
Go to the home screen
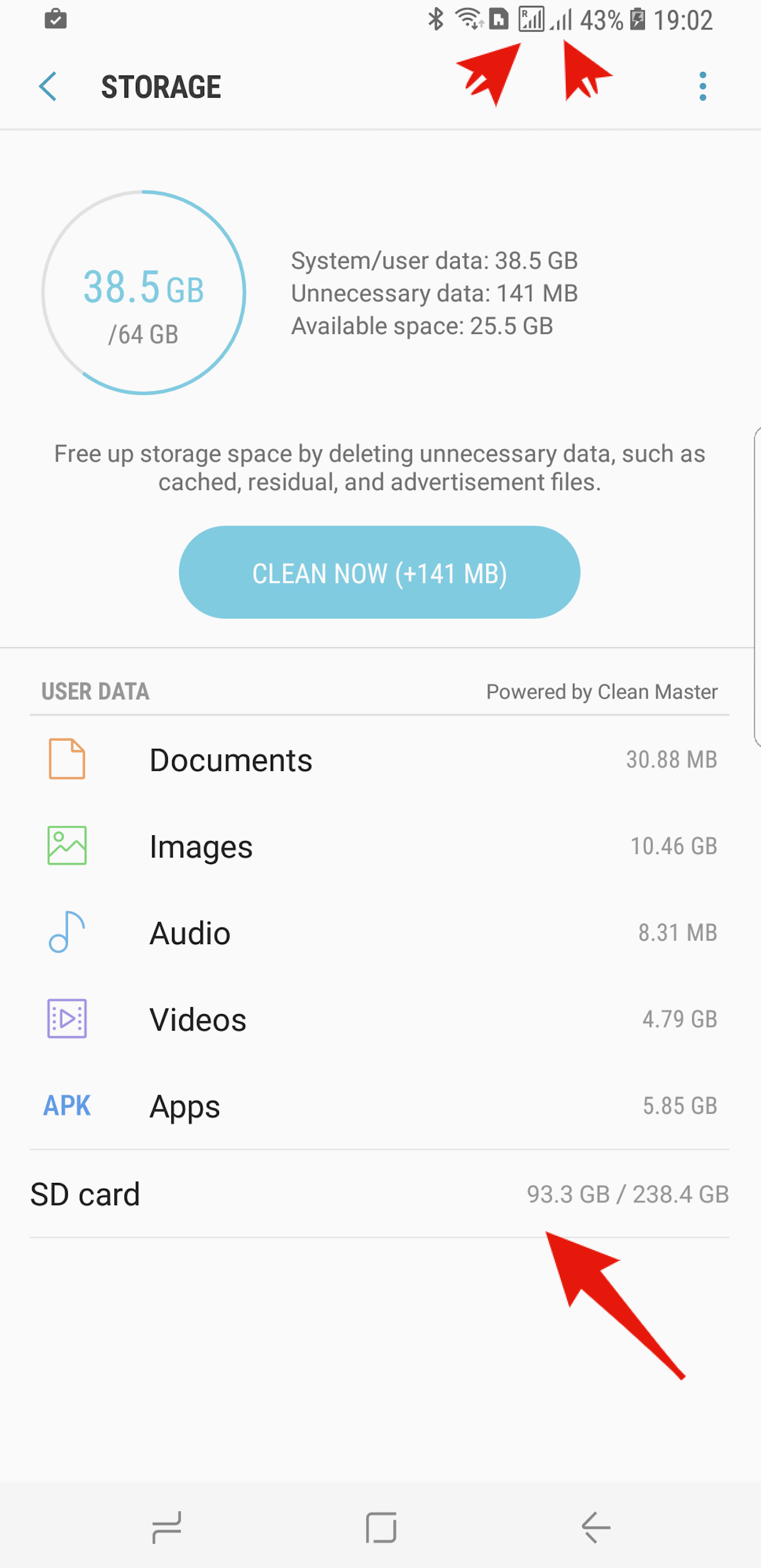click(x=381, y=1526)
